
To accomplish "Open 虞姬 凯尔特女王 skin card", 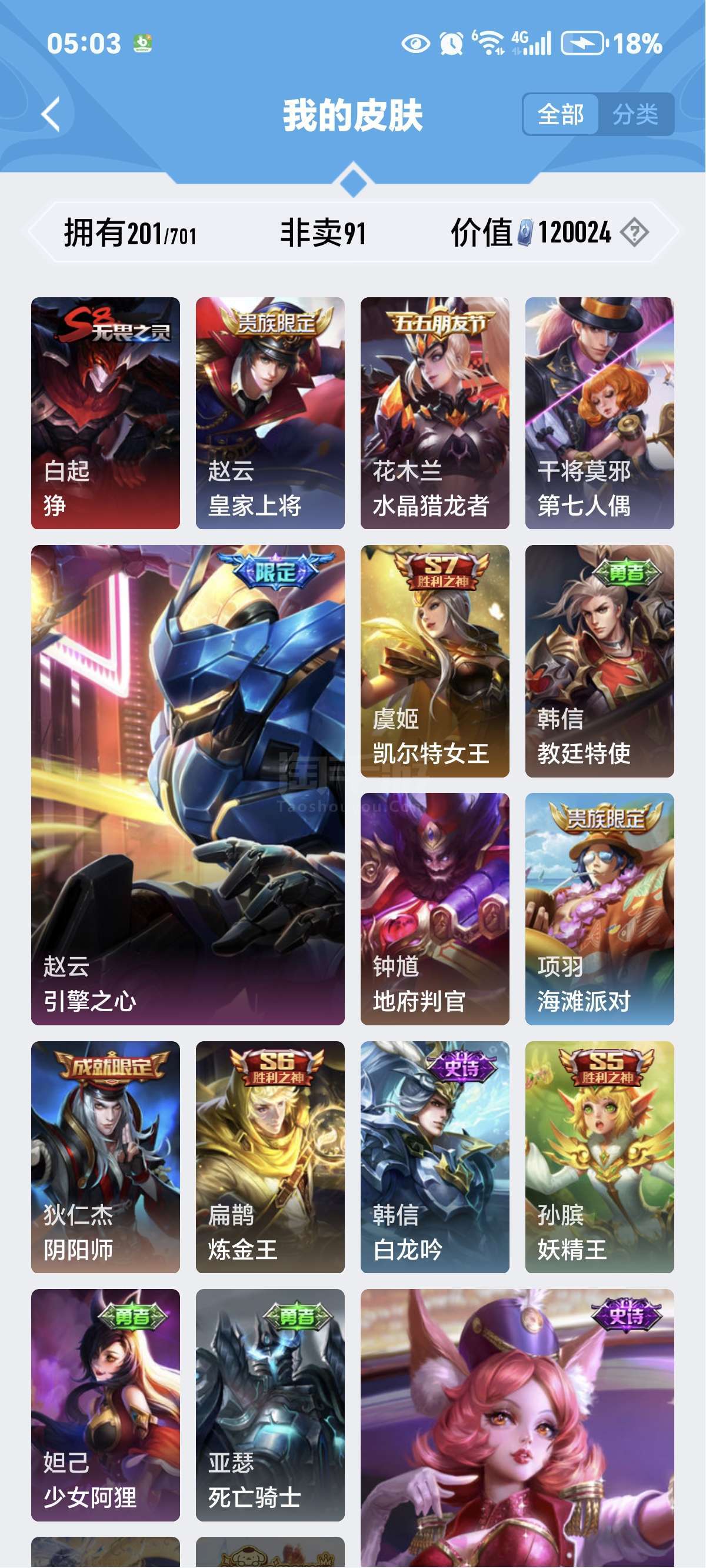I will (x=435, y=660).
